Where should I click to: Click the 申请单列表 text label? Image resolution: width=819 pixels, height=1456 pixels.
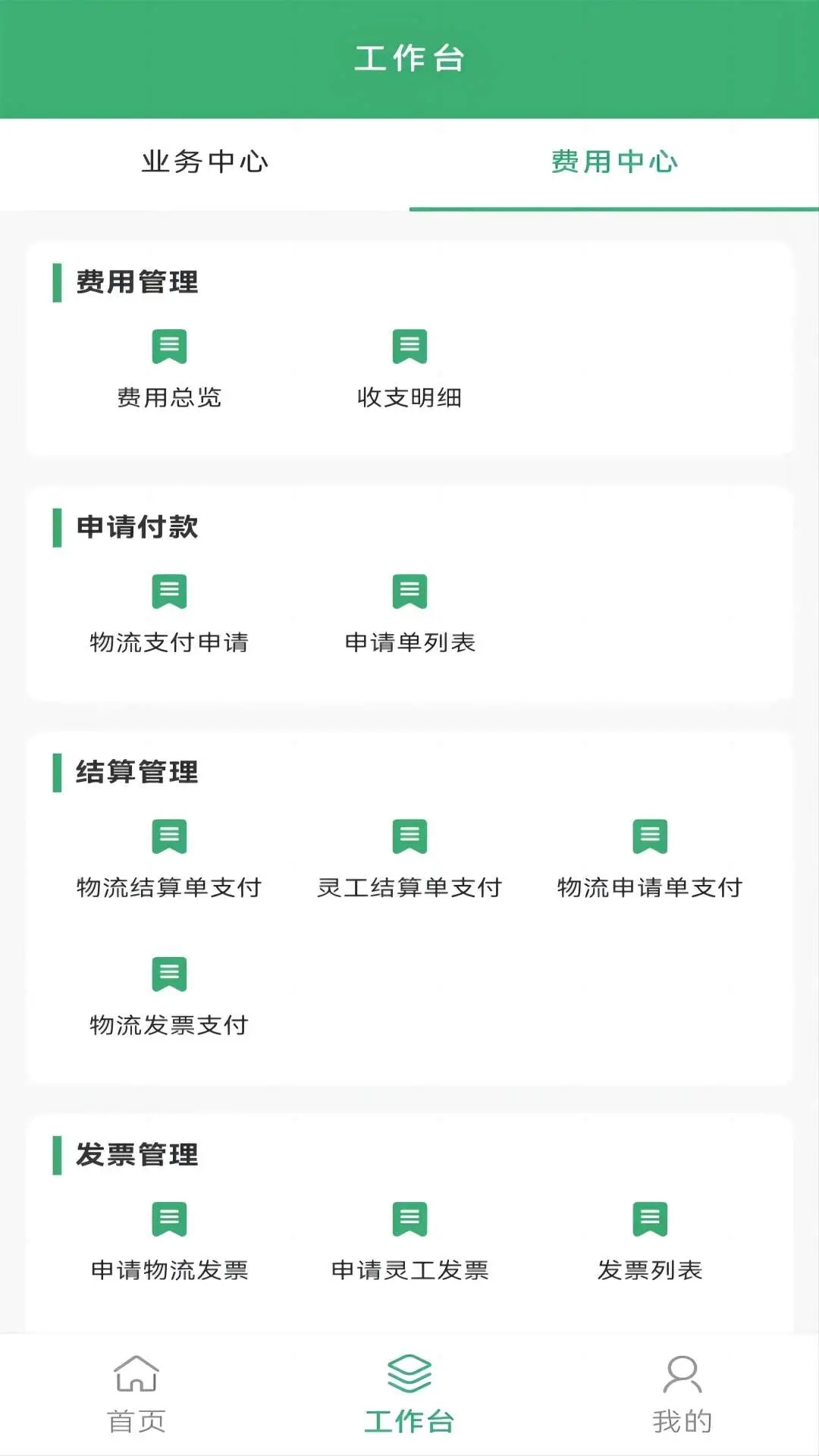tap(409, 641)
